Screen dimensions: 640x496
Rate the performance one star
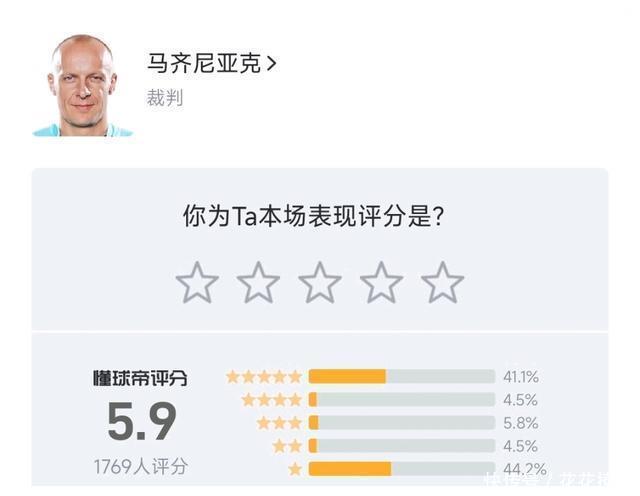197,283
